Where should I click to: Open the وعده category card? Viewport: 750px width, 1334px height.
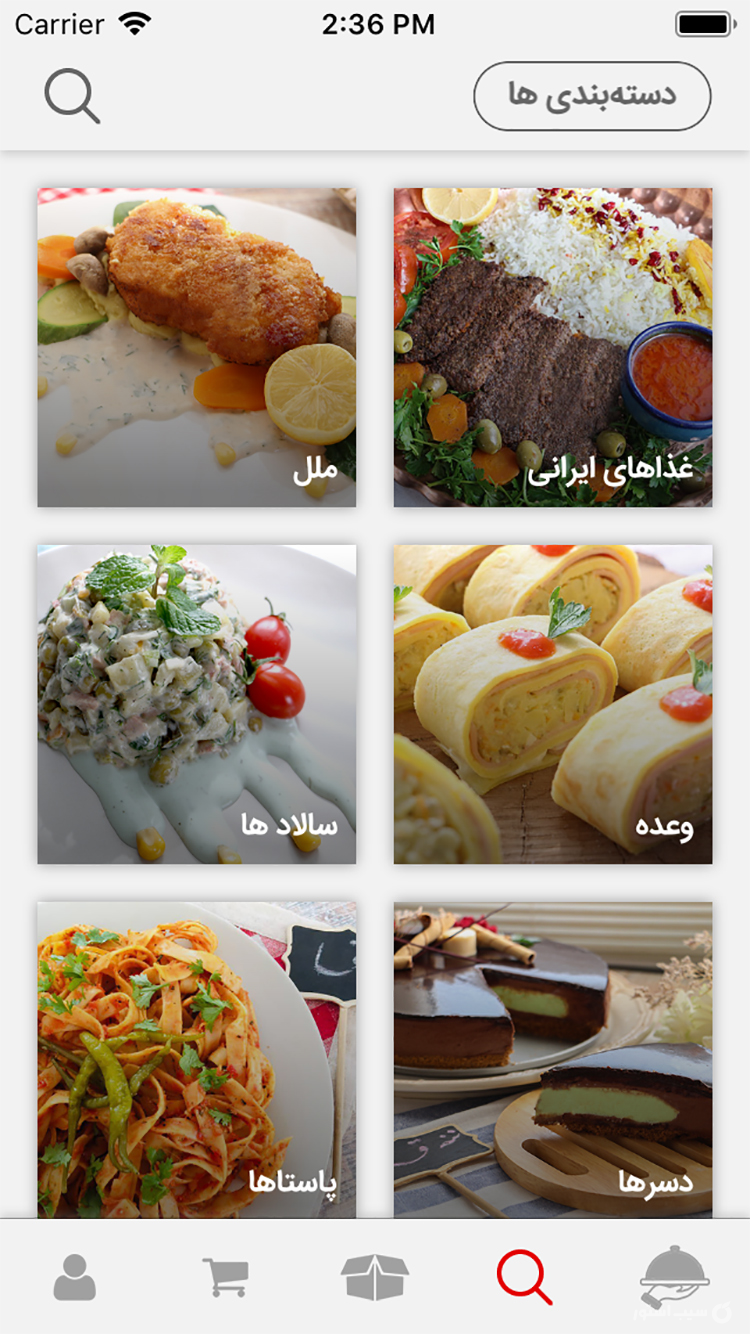click(x=553, y=700)
